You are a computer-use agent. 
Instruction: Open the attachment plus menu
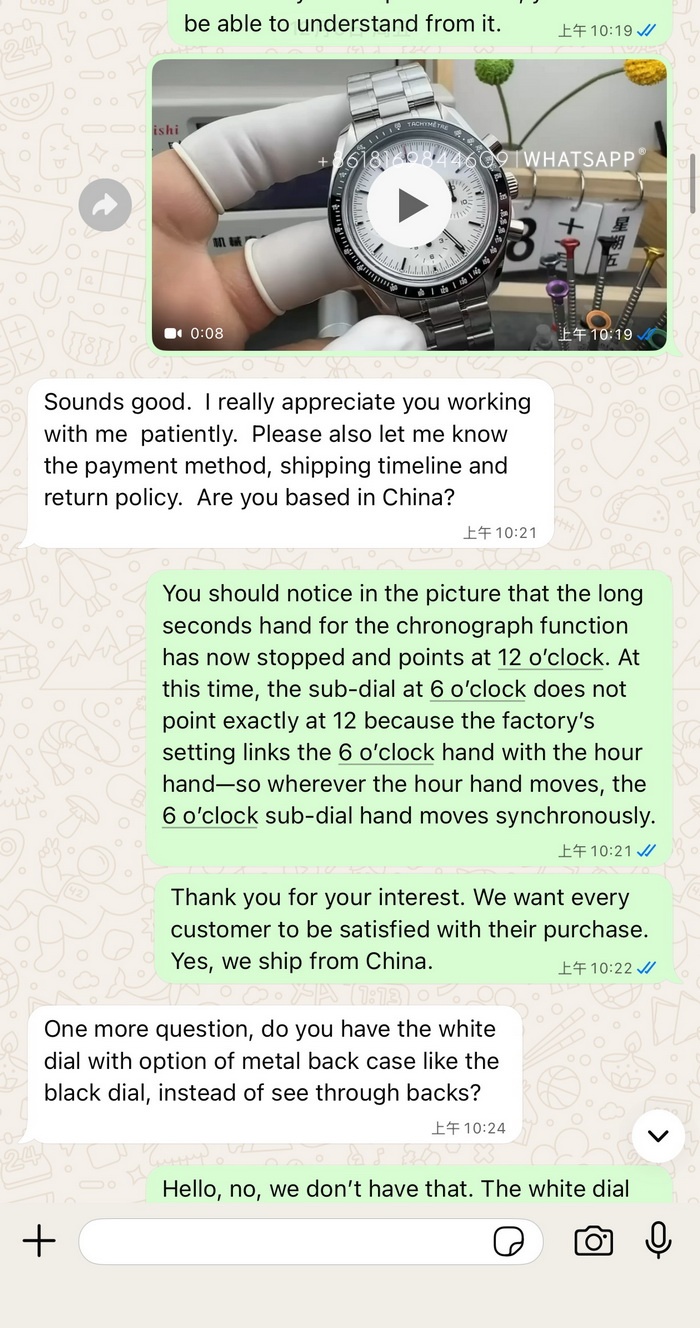pos(39,1242)
